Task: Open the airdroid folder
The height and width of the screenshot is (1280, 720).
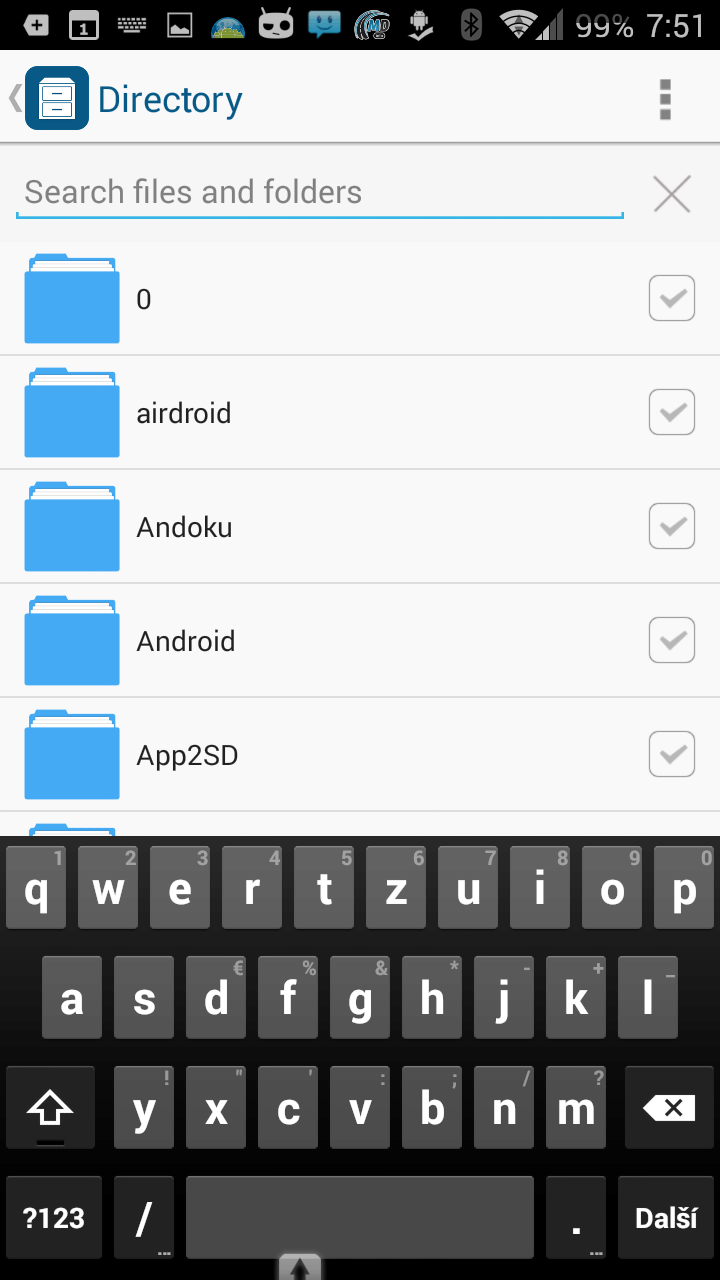Action: click(360, 413)
